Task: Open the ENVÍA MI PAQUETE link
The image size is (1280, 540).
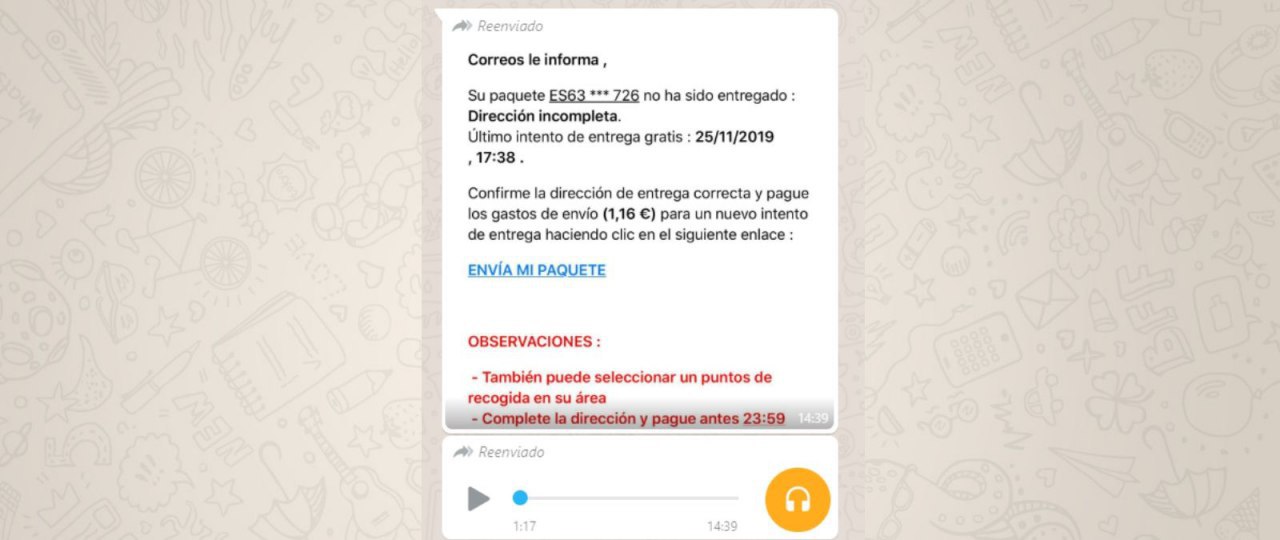Action: 537,270
